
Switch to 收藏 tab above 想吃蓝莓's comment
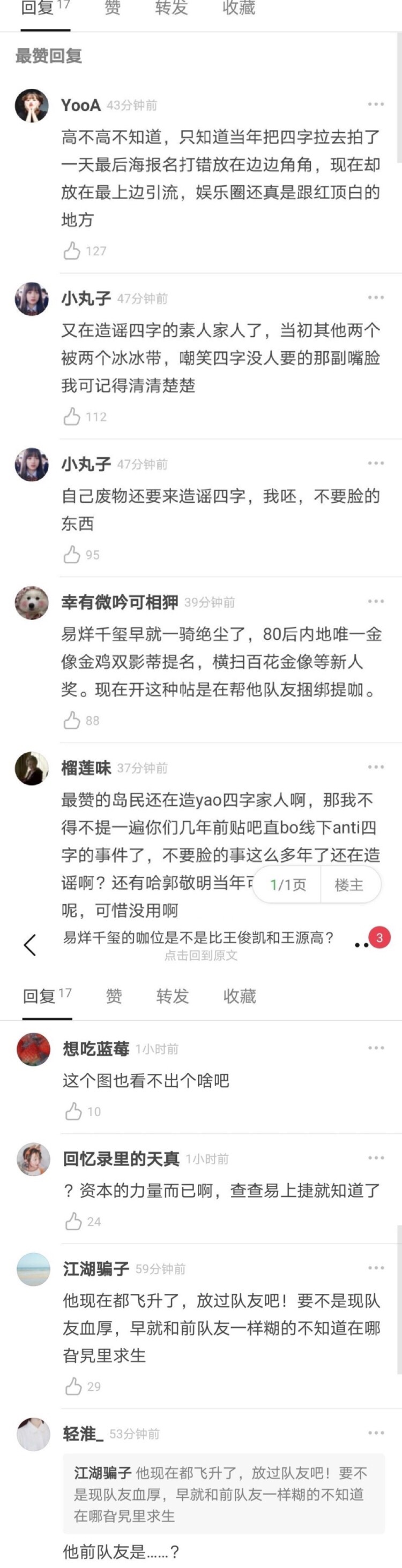click(x=240, y=996)
